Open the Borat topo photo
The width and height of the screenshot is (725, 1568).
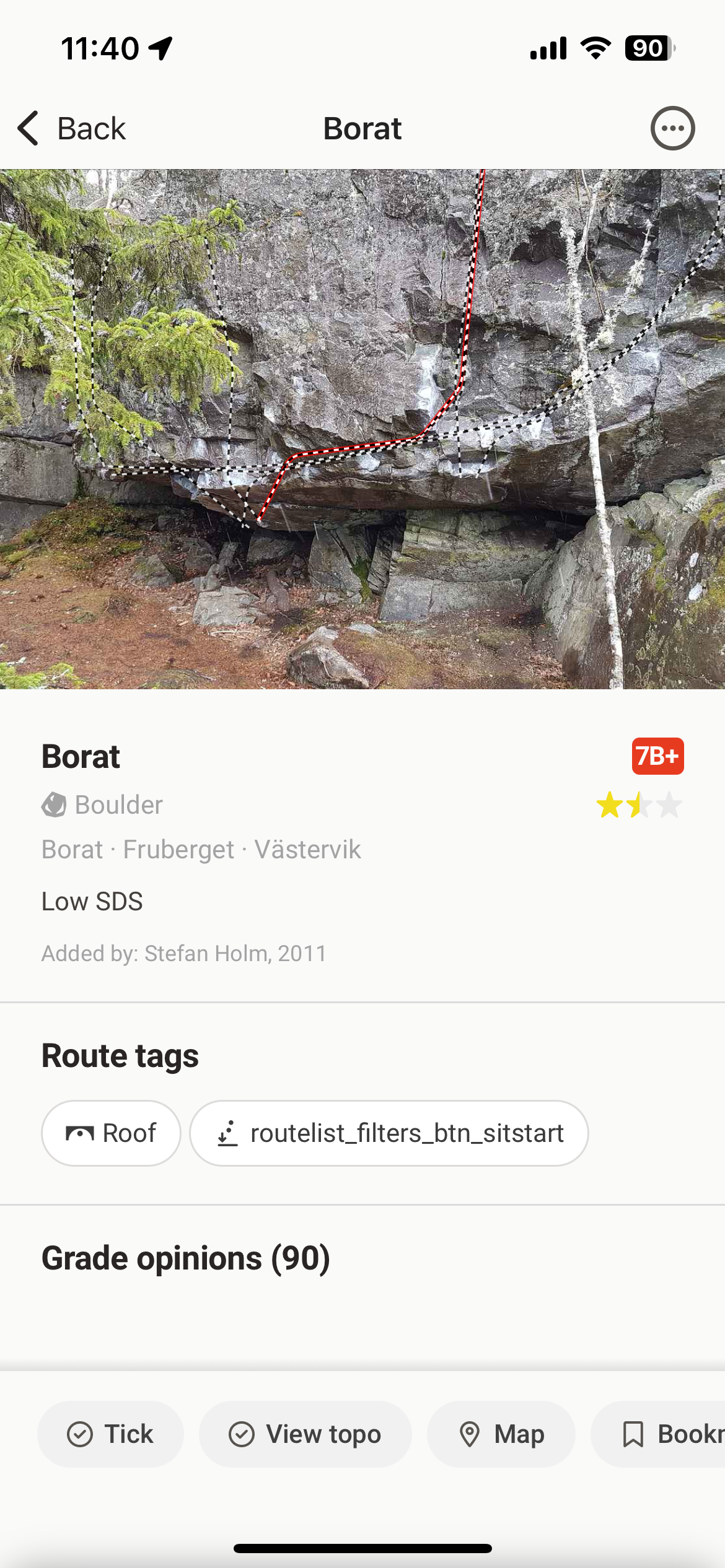[x=362, y=429]
